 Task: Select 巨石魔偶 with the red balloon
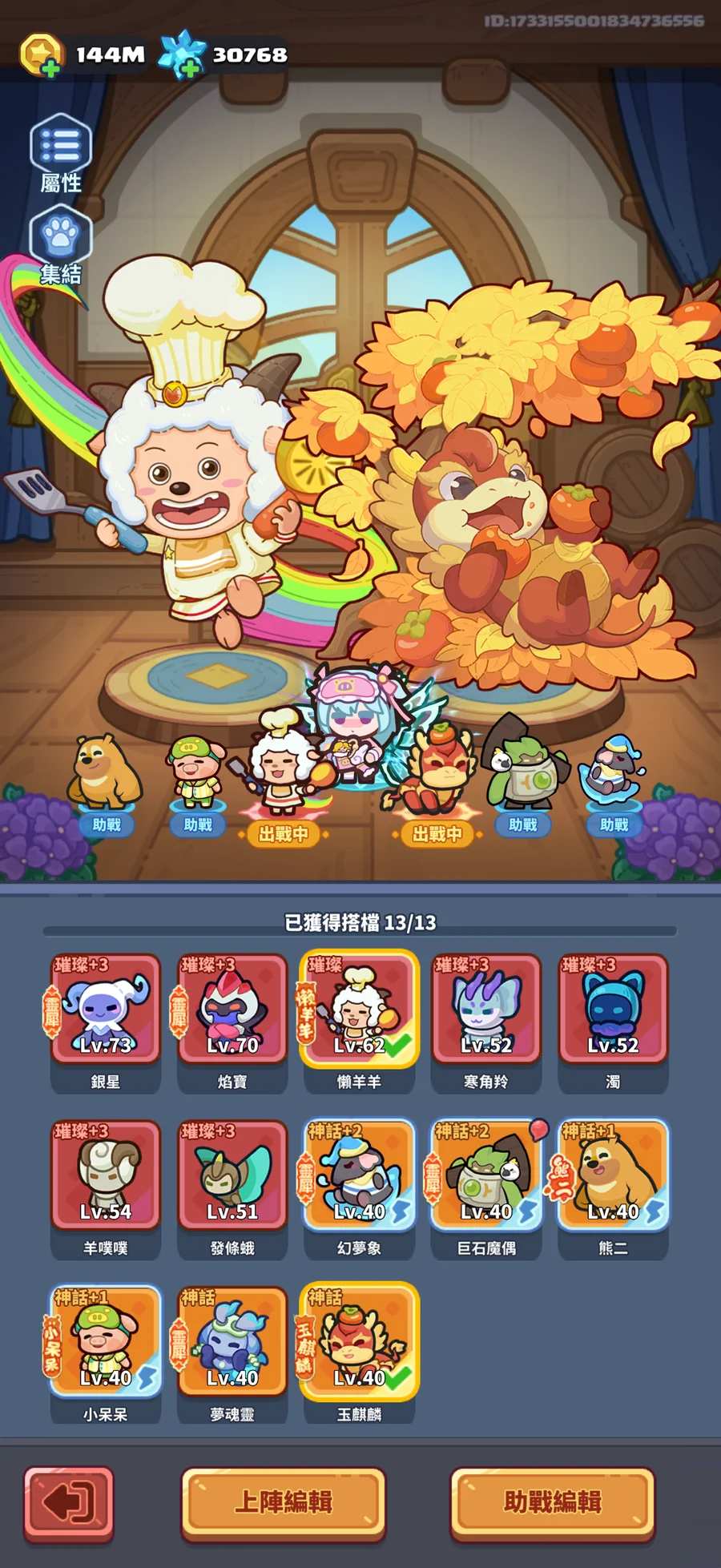[486, 1176]
